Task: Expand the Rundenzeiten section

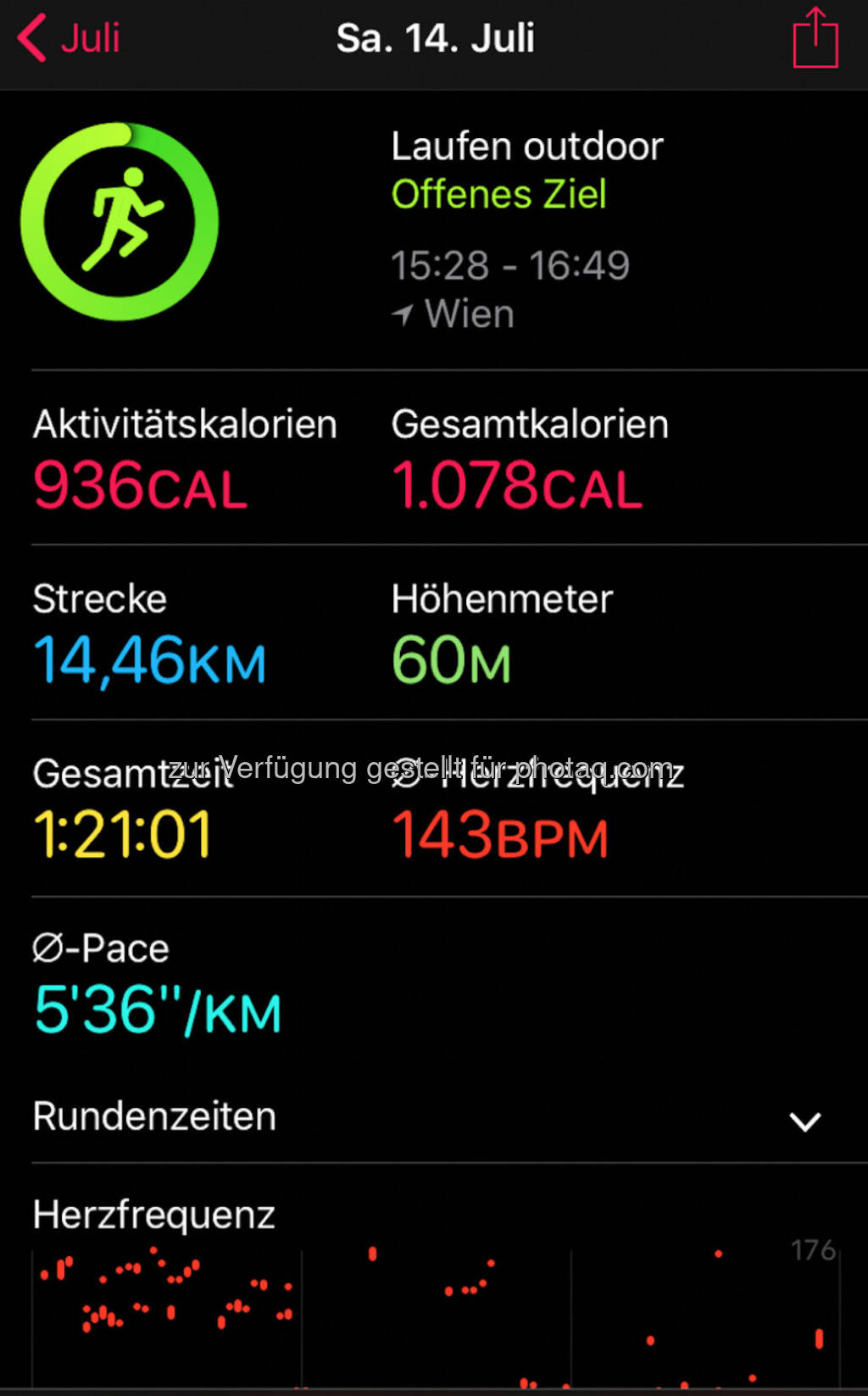Action: point(804,1121)
